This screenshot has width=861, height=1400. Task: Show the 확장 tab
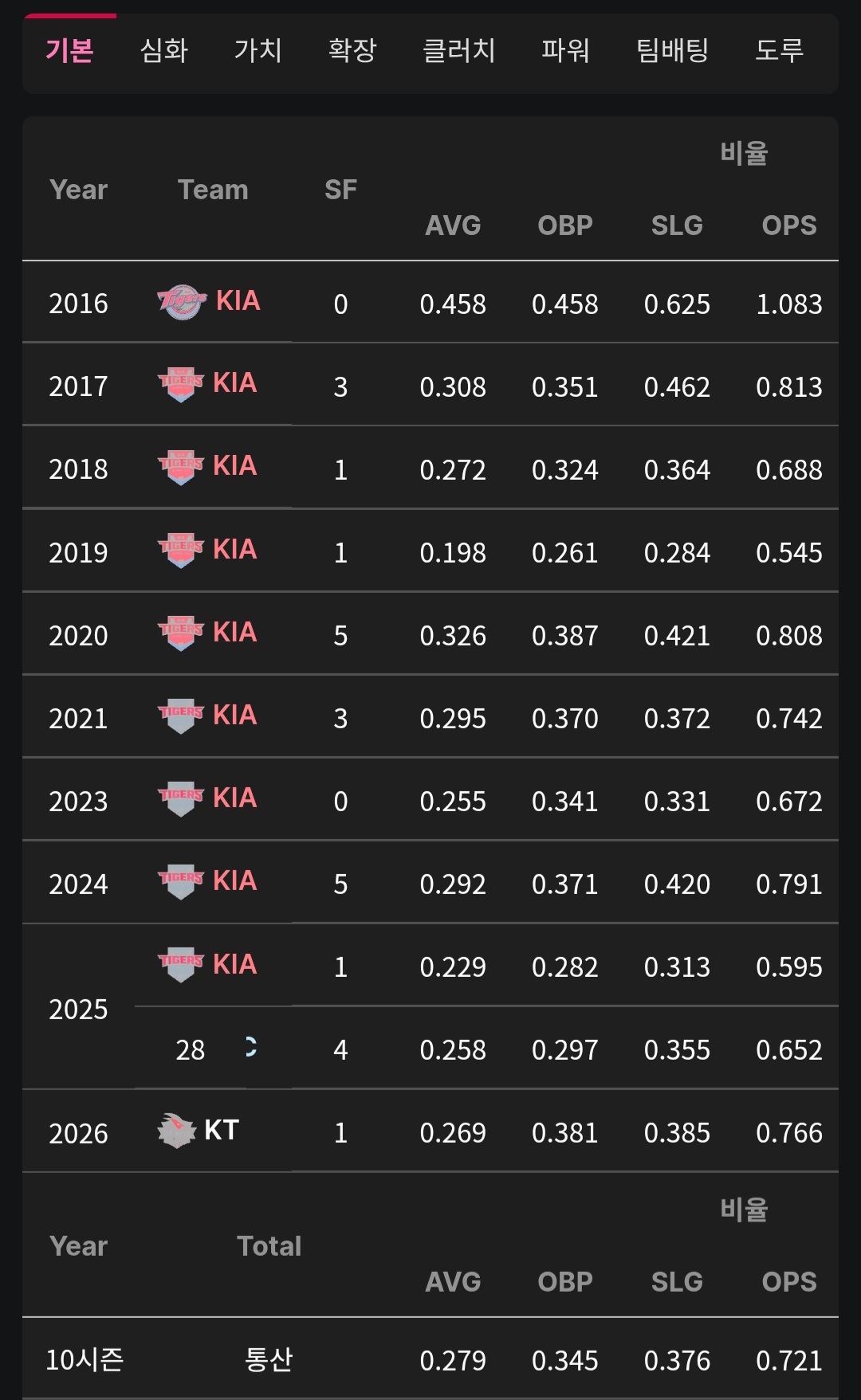(352, 51)
